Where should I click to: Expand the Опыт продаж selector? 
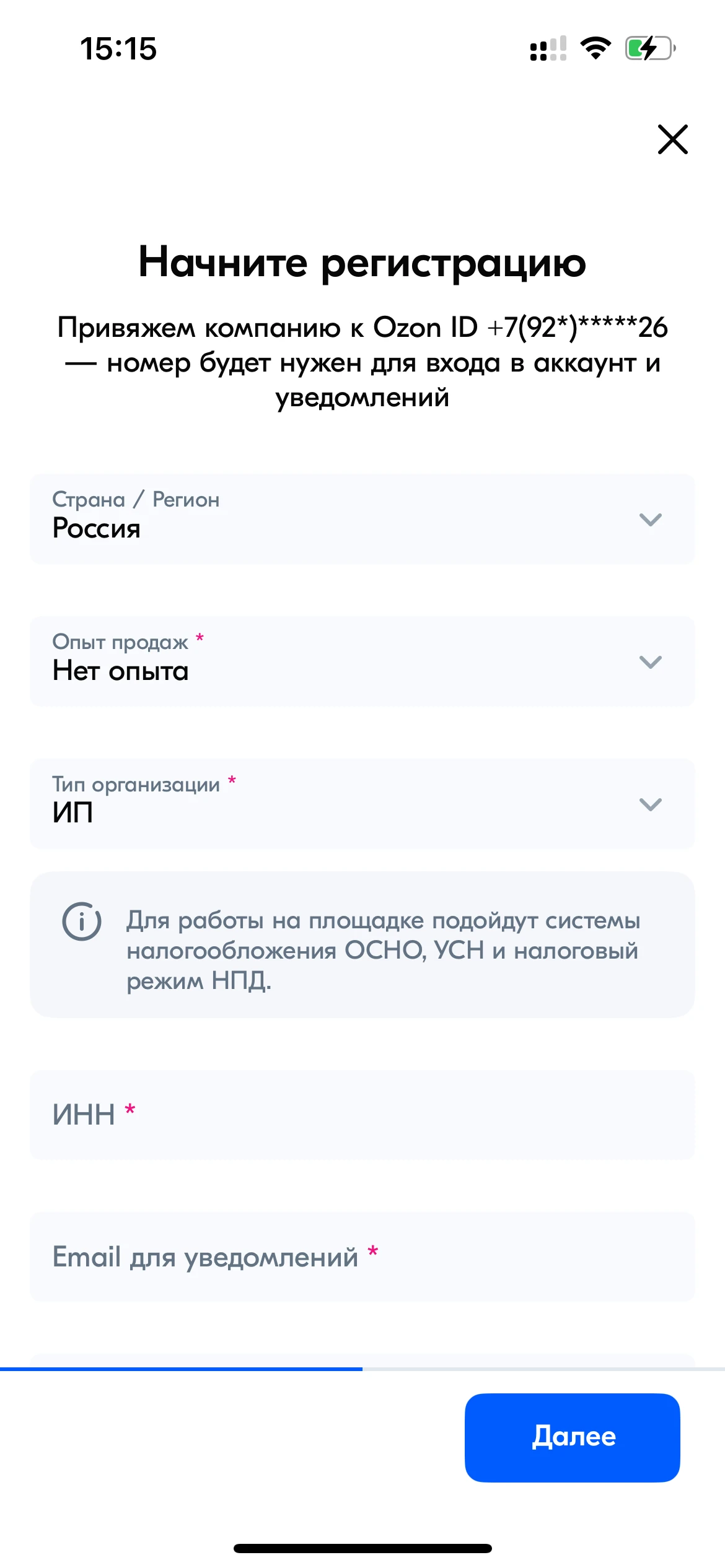coord(362,661)
